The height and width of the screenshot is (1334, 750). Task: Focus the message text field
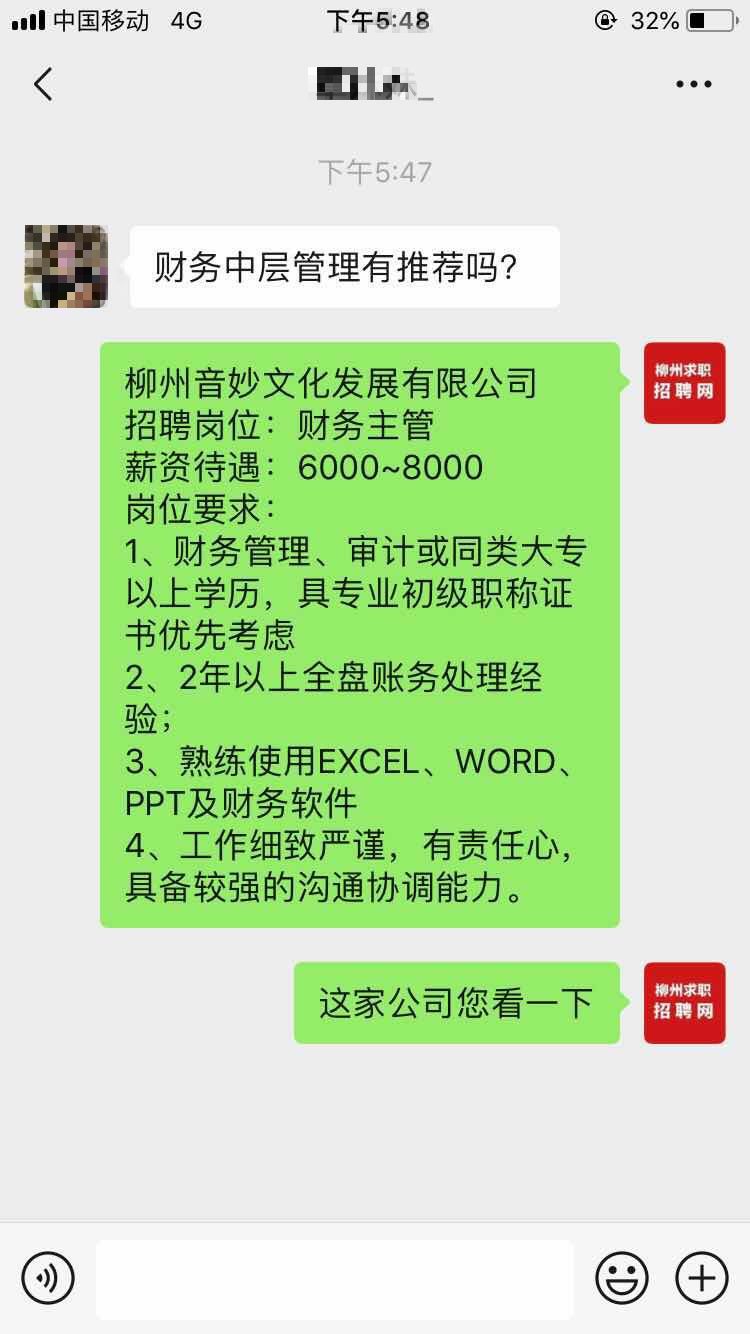[335, 1278]
